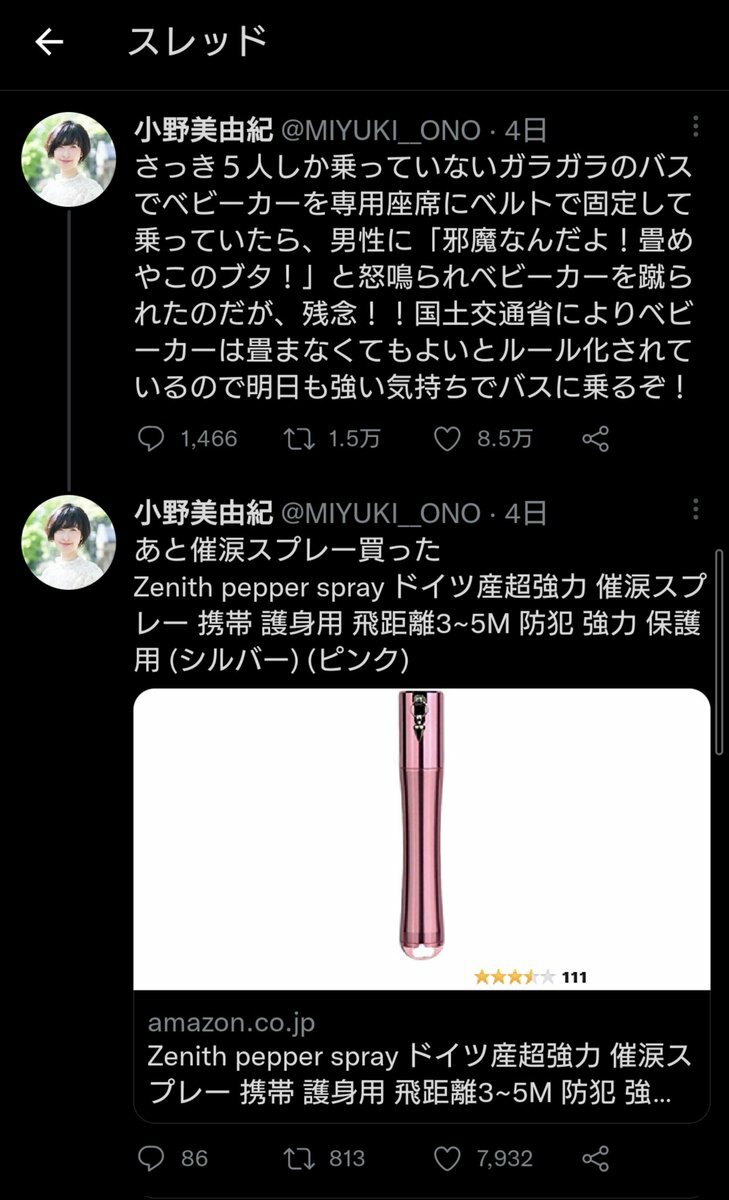
Task: Like the tweet with 7,932 likes
Action: pos(448,1159)
